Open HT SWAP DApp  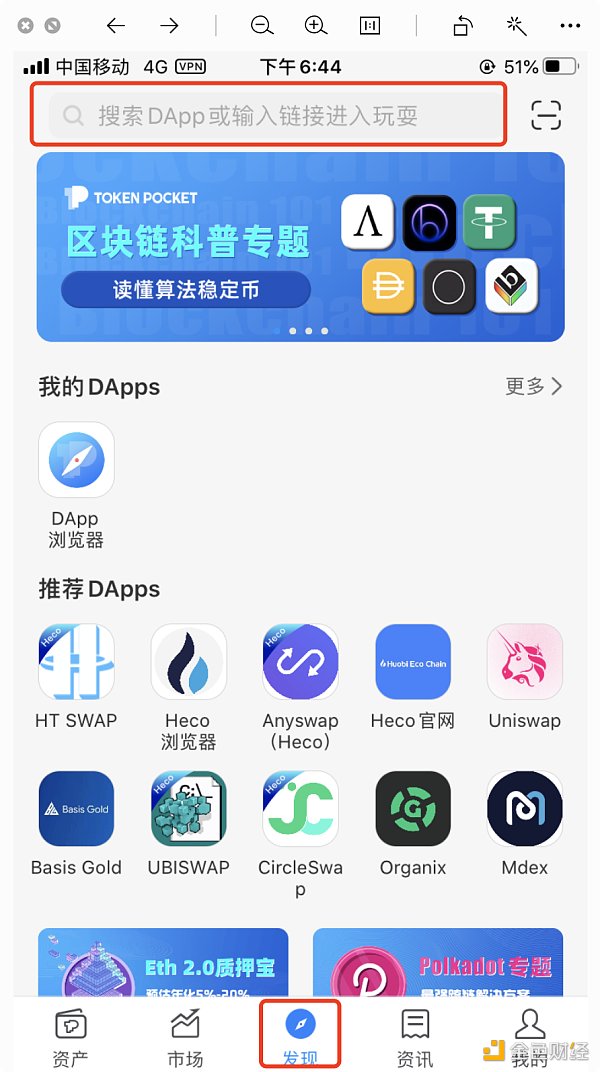(x=76, y=662)
